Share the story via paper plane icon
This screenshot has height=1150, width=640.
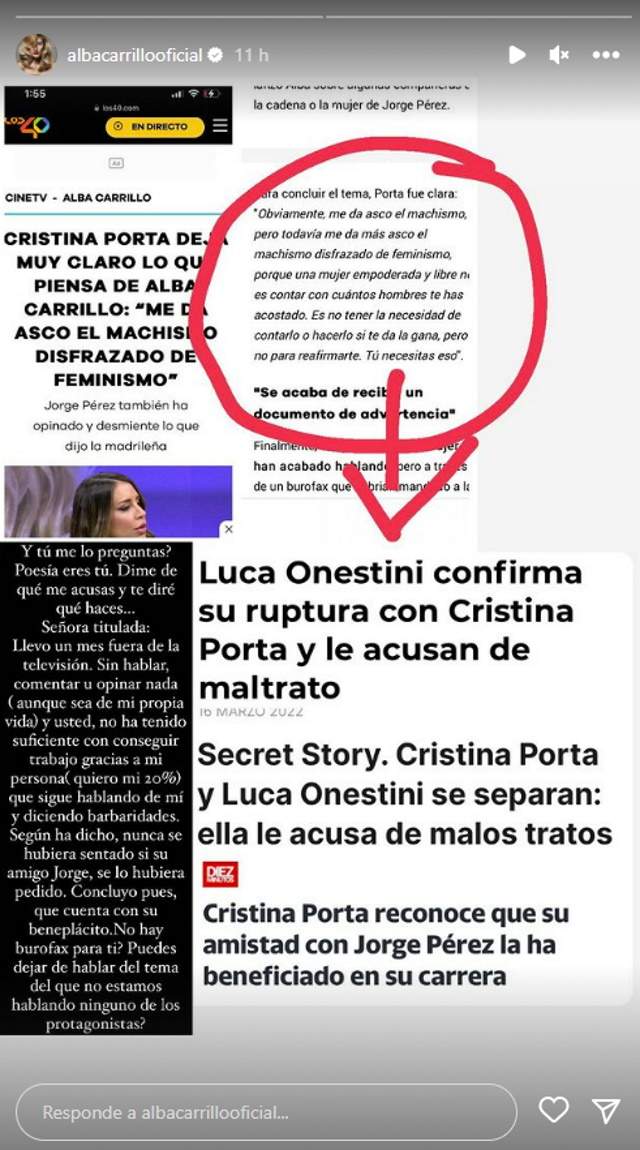pyautogui.click(x=605, y=1109)
